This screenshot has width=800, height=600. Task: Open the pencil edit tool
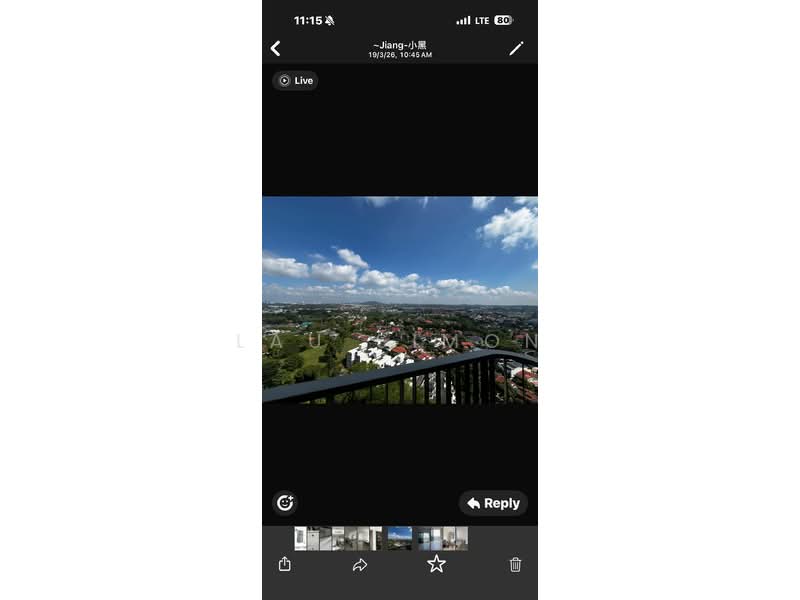tap(516, 48)
